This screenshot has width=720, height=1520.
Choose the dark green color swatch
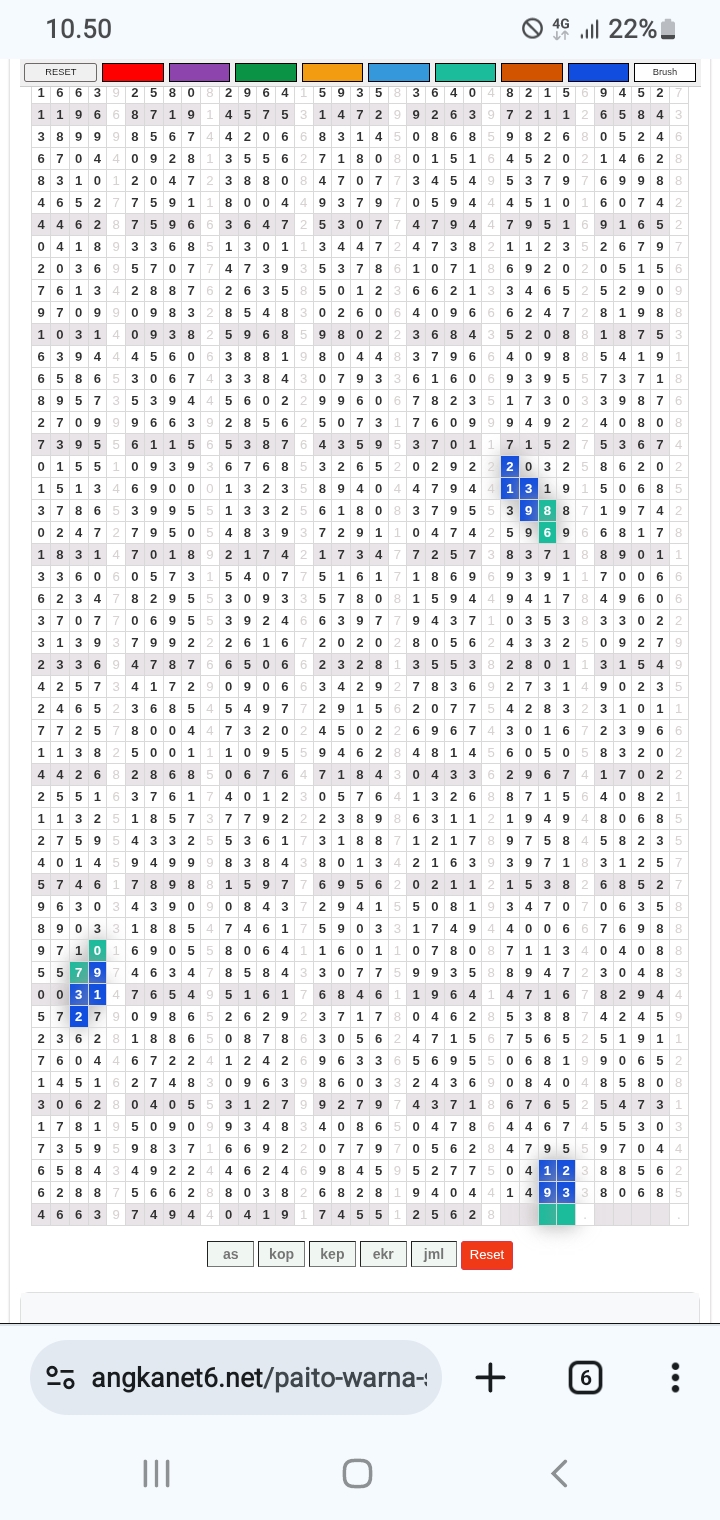(266, 72)
